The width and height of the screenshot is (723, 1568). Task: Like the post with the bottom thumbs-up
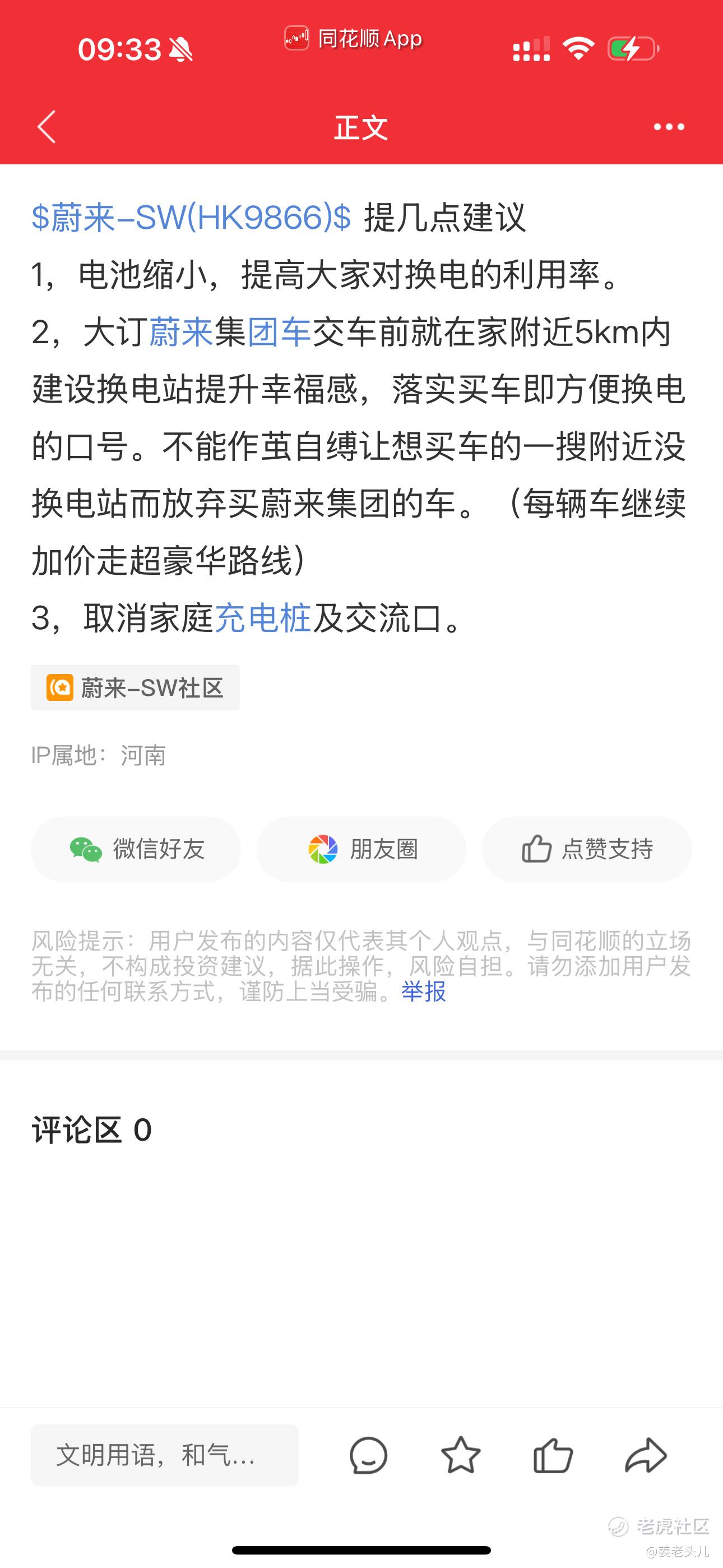tap(553, 1455)
